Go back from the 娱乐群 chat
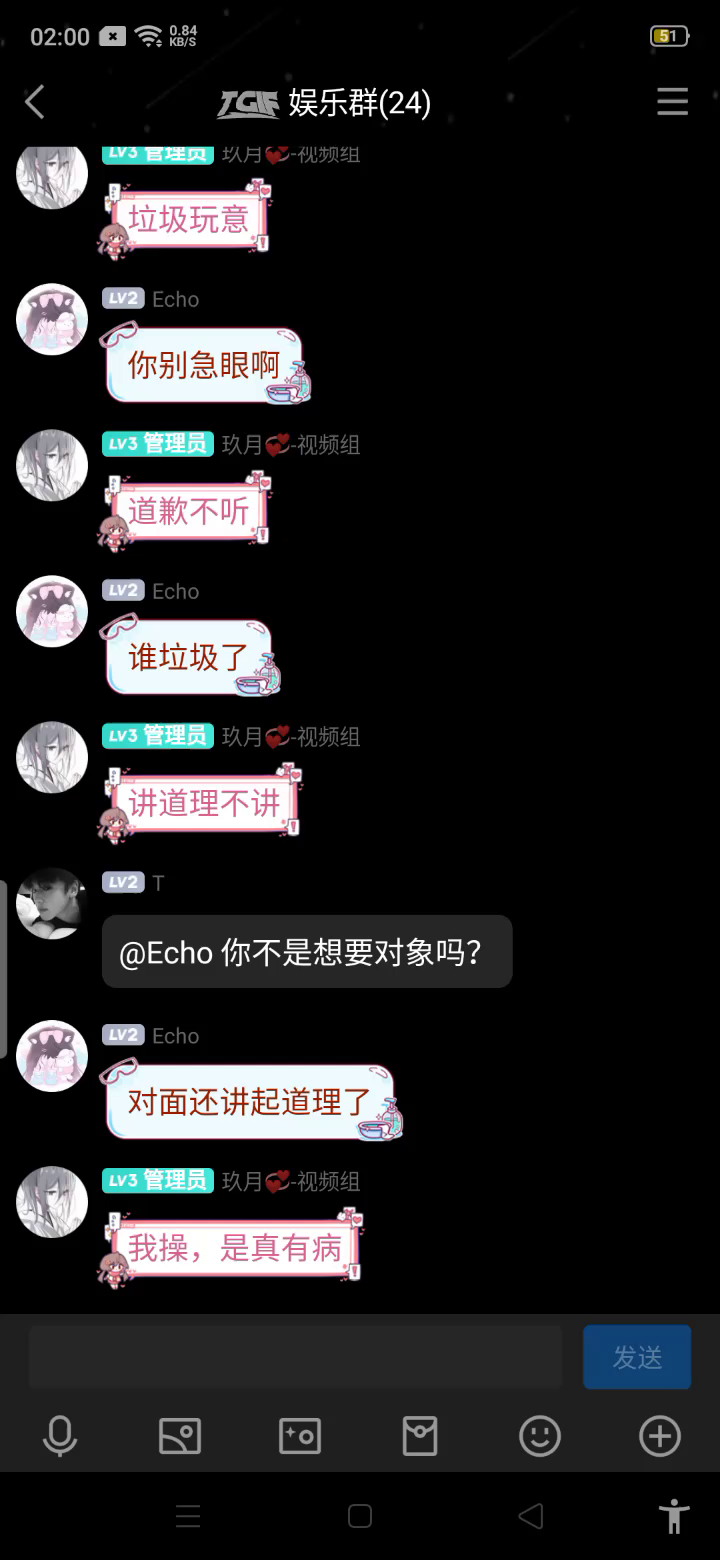This screenshot has width=720, height=1560. point(35,102)
